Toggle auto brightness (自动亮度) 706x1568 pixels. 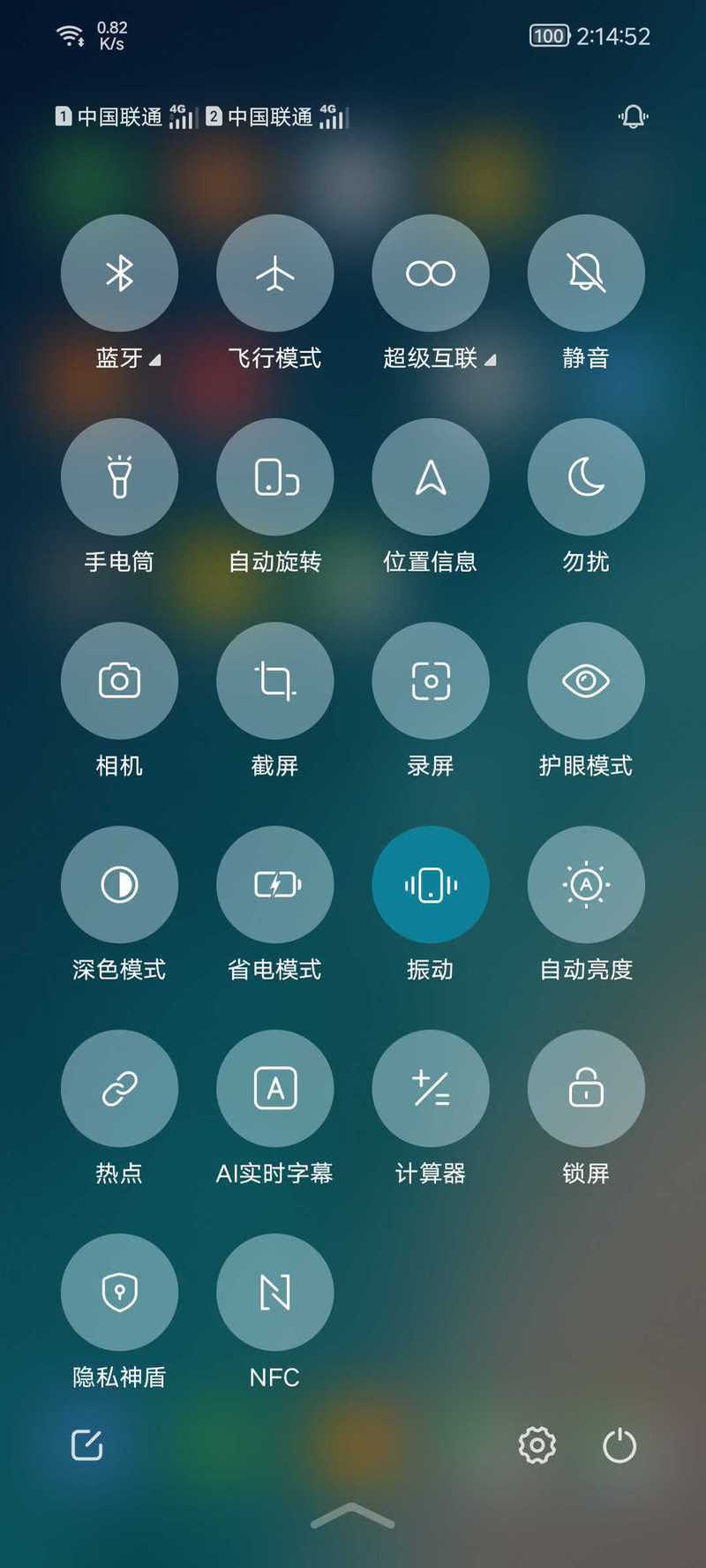pos(586,884)
